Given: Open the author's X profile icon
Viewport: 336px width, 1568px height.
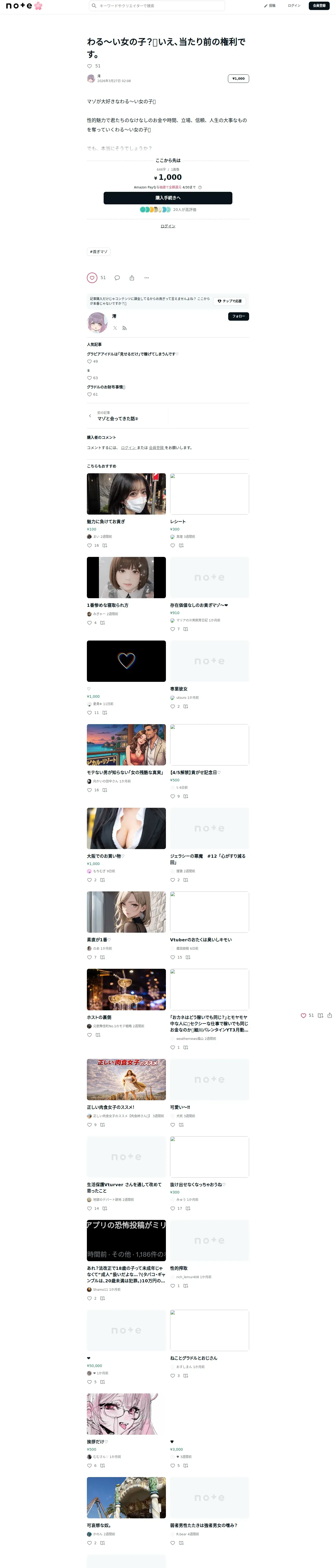Looking at the screenshot, I should click(115, 328).
